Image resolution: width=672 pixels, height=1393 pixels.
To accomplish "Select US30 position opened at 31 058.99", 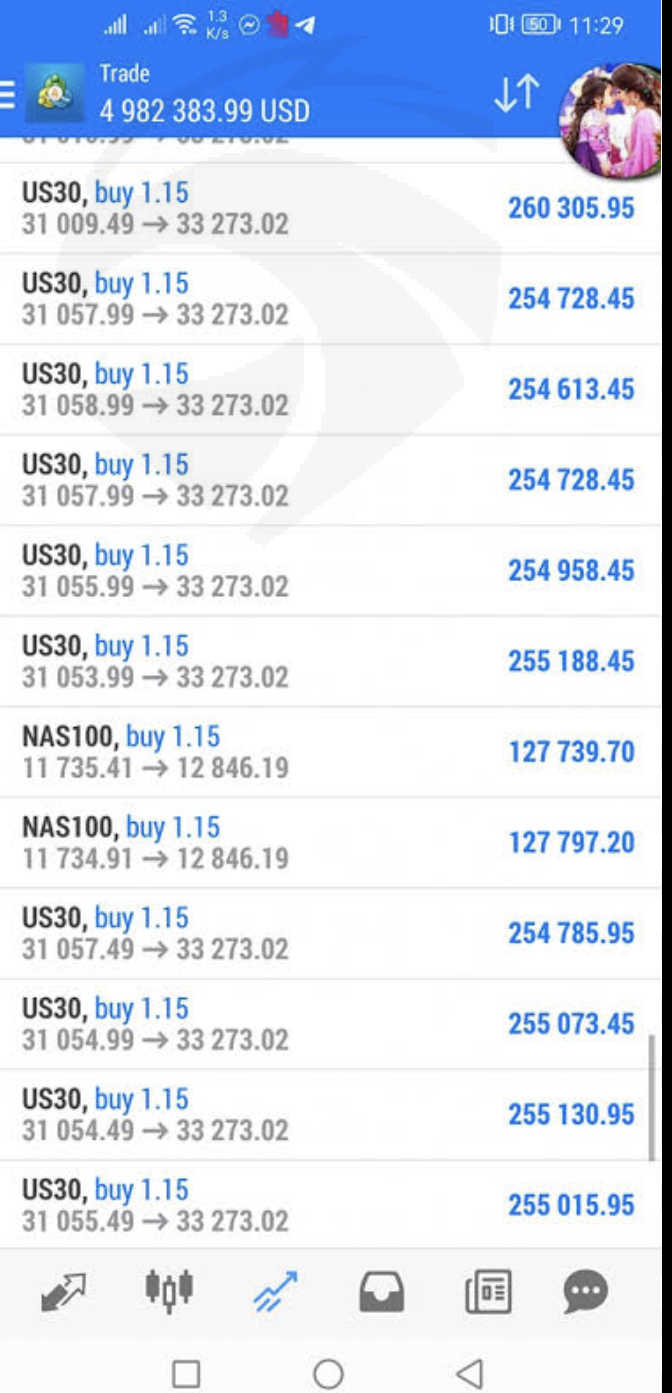I will (x=328, y=389).
